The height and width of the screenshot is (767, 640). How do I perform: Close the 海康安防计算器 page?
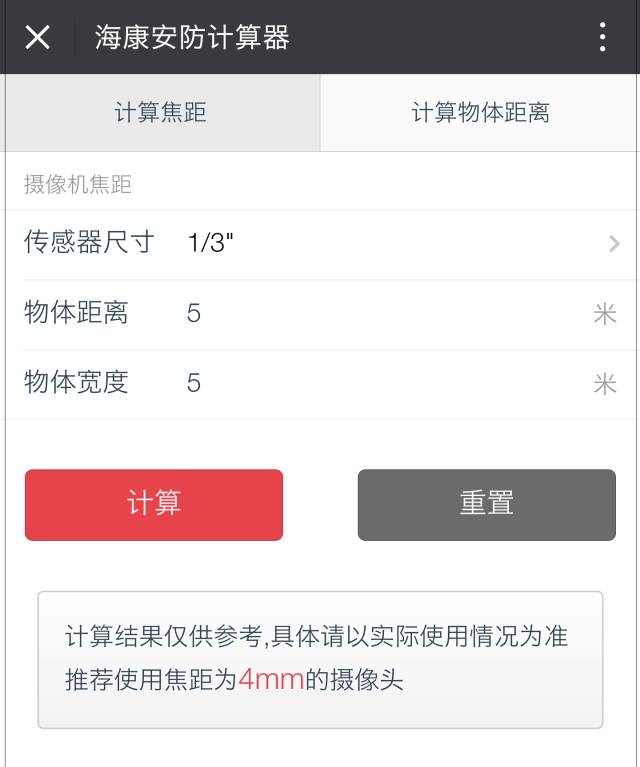[37, 38]
